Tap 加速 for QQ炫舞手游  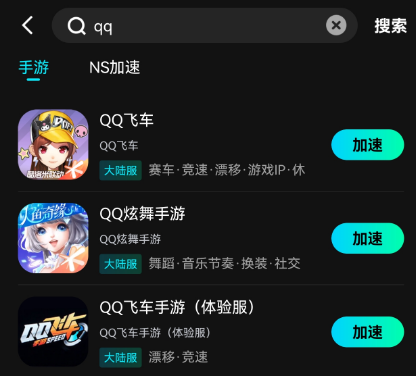[368, 238]
